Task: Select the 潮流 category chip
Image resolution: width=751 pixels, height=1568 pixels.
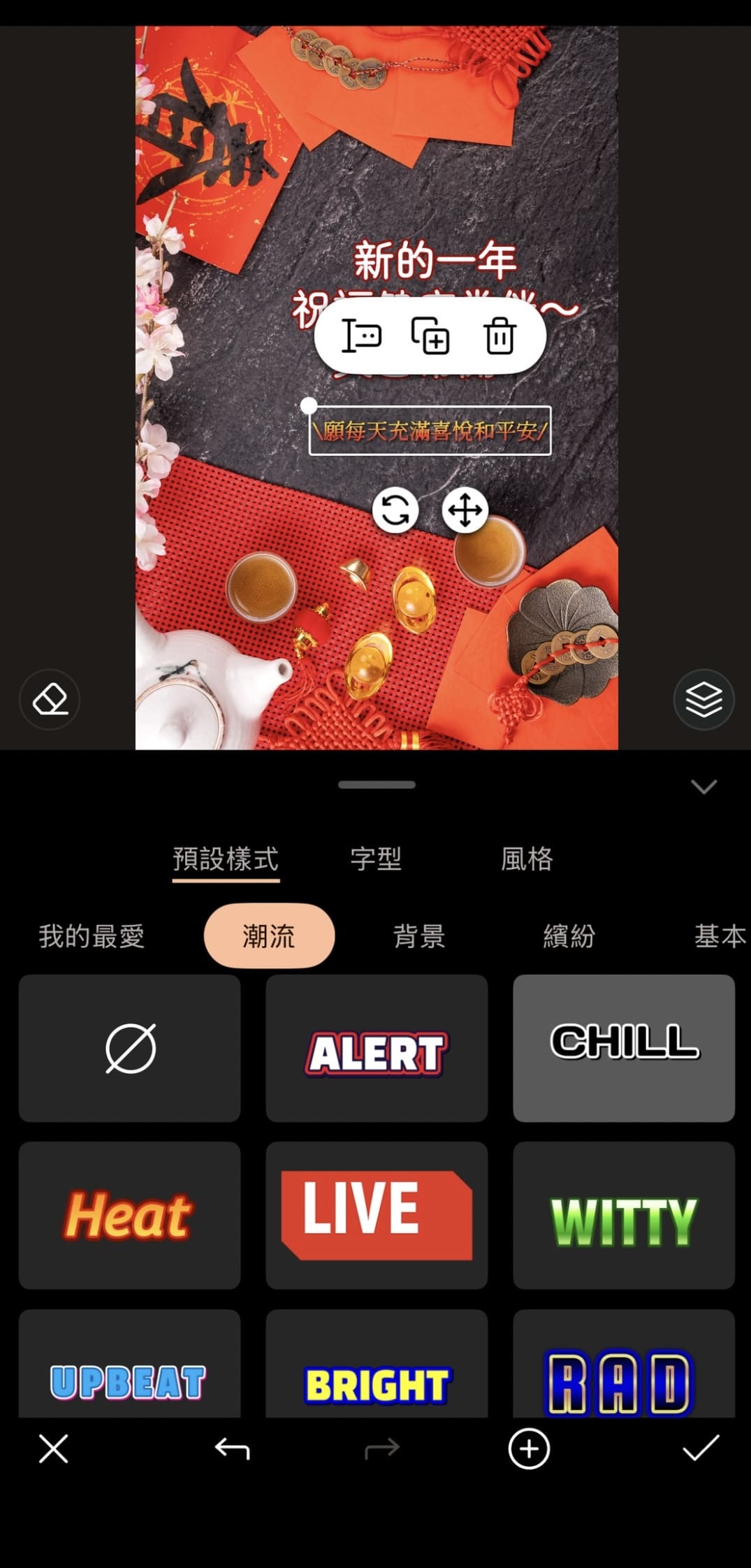Action: (269, 936)
